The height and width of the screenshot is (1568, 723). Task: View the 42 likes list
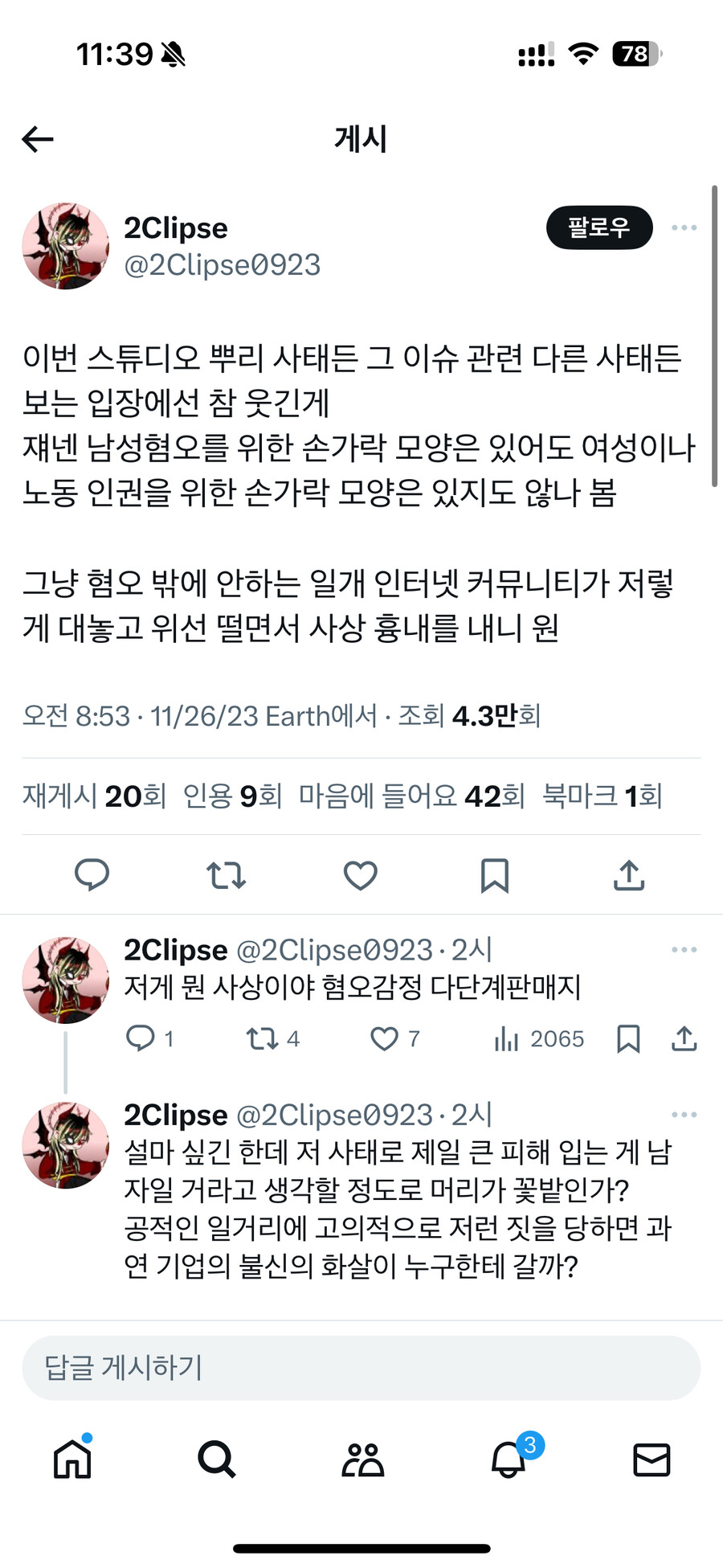point(411,796)
